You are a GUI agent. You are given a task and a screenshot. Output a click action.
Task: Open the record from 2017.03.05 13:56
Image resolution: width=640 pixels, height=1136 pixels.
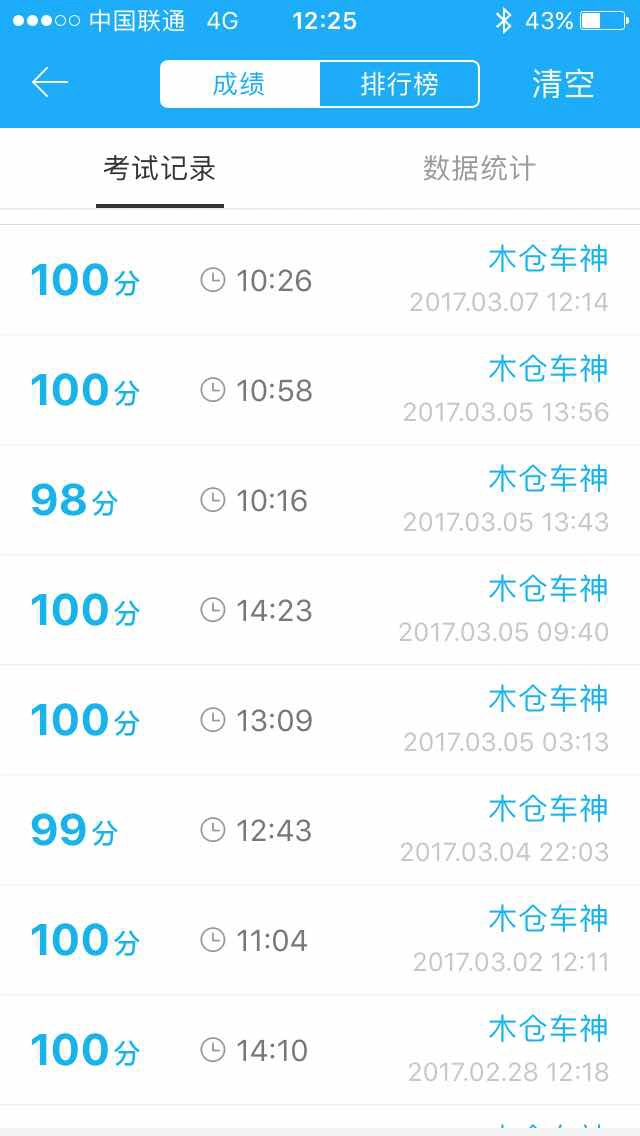click(x=320, y=390)
